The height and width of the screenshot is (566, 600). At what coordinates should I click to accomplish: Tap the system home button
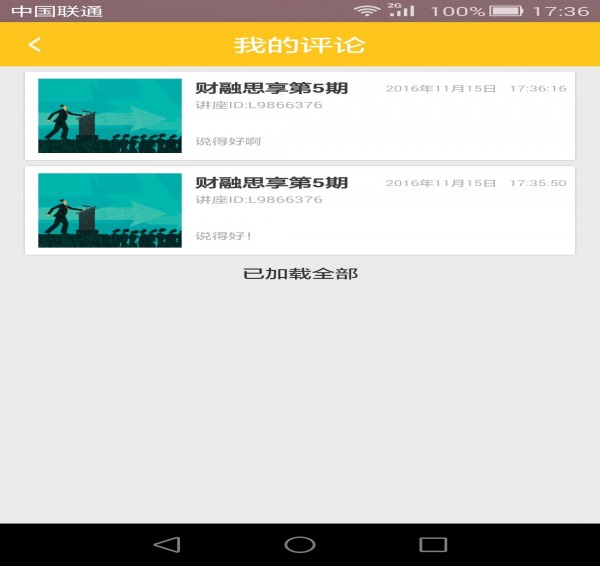pos(300,544)
